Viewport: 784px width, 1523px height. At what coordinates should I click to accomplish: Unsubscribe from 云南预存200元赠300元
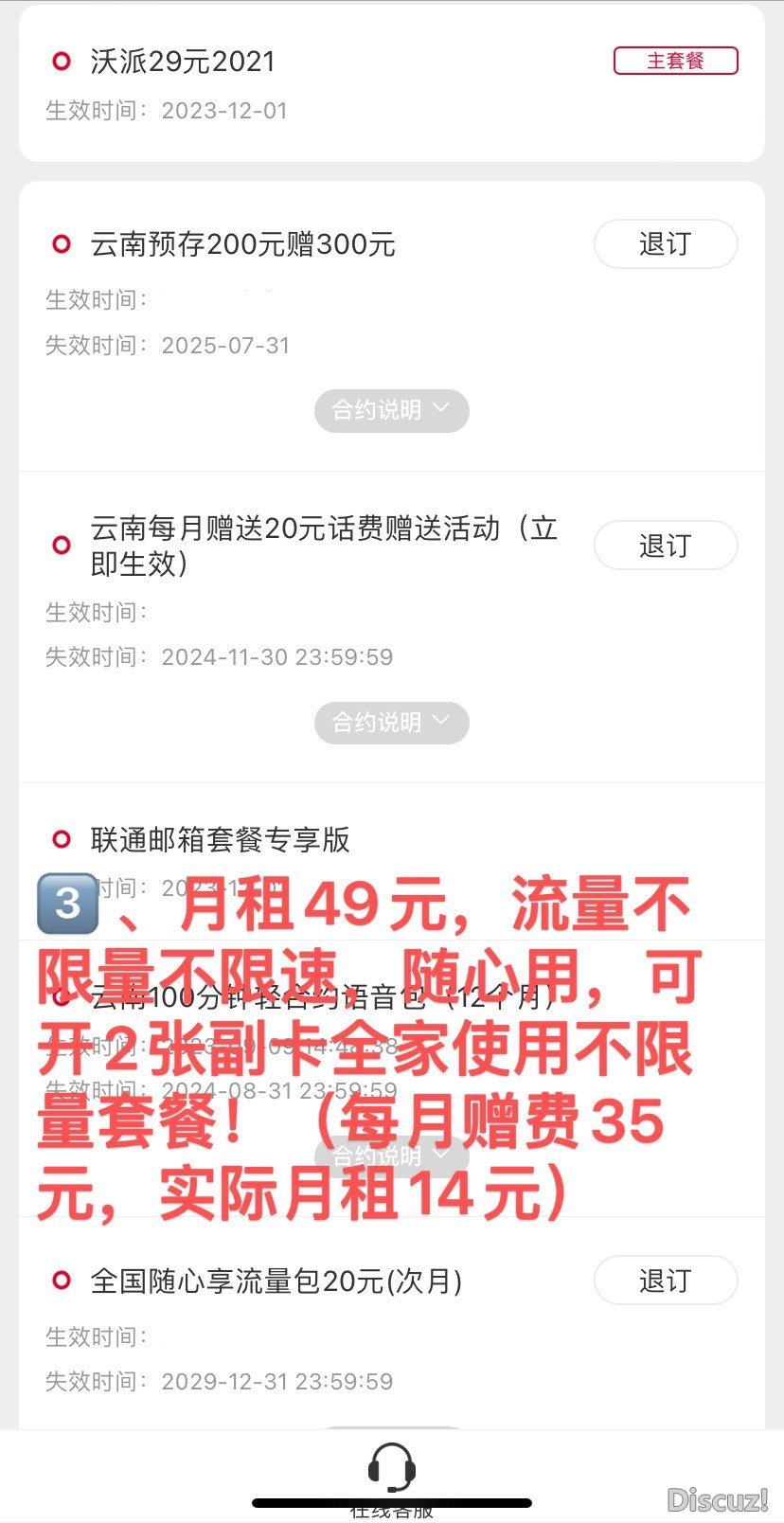click(x=665, y=244)
